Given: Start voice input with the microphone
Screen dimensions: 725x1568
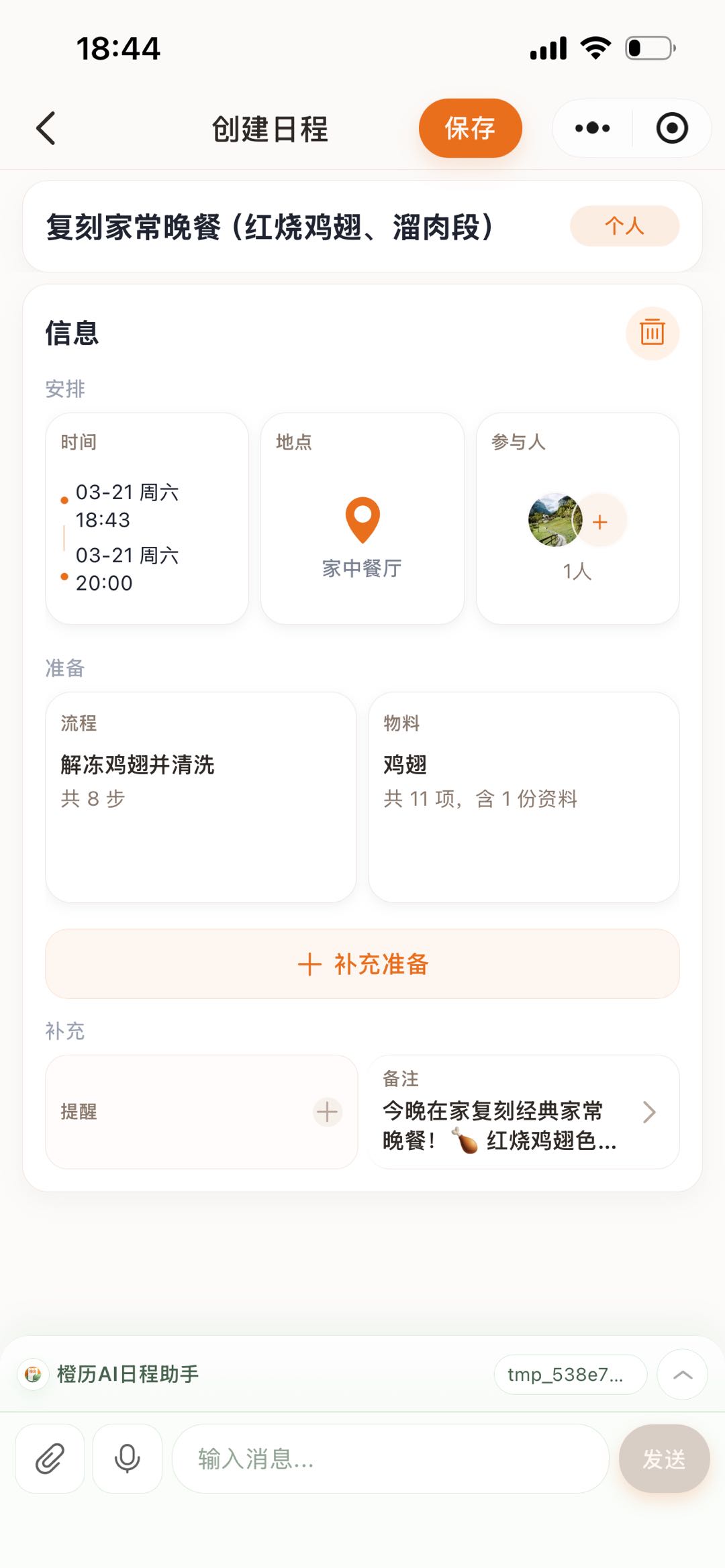Looking at the screenshot, I should 128,1459.
